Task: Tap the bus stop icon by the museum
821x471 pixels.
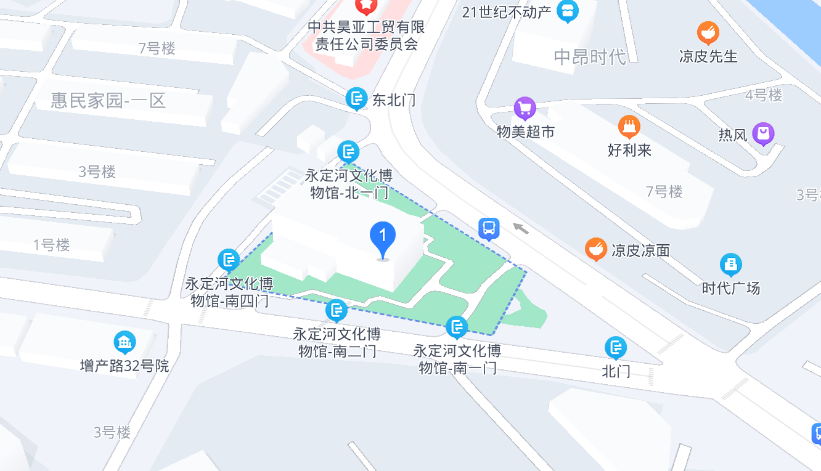Action: 489,228
